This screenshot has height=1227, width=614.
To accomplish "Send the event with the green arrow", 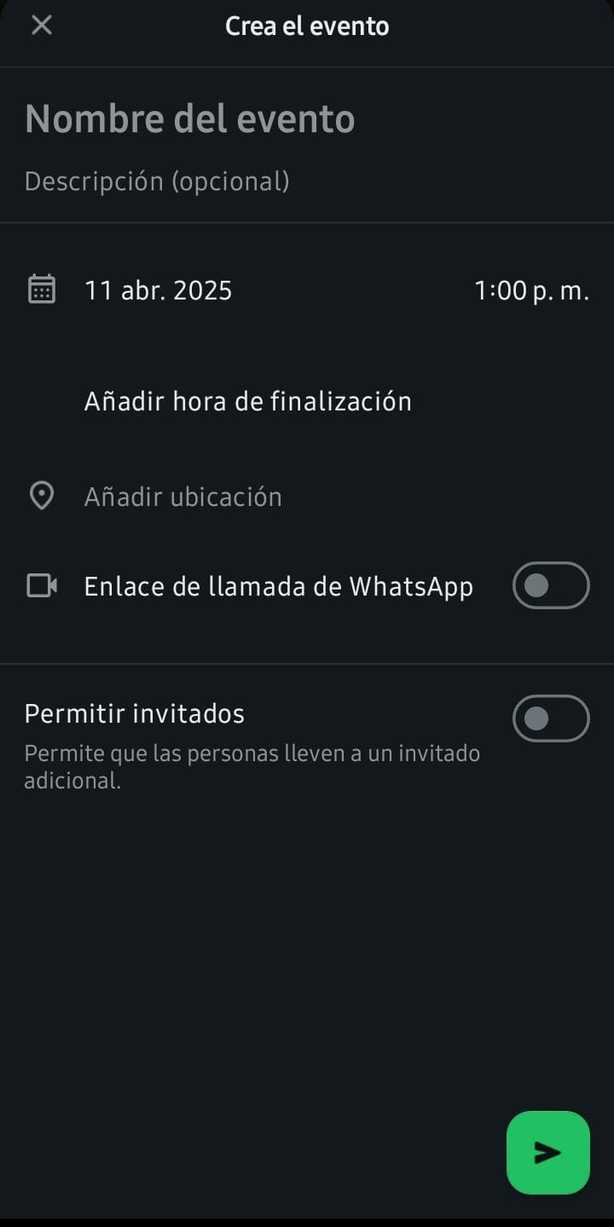I will (548, 1152).
